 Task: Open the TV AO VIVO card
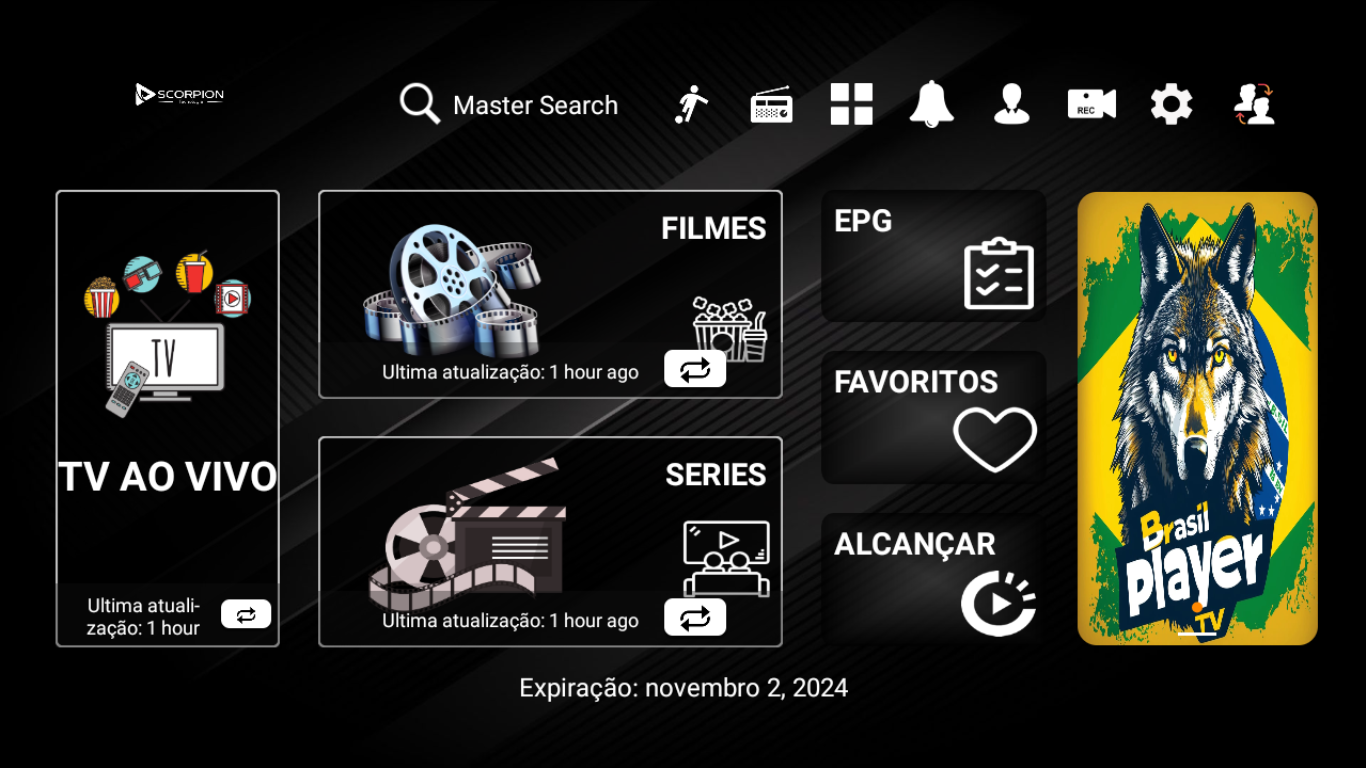pyautogui.click(x=167, y=400)
